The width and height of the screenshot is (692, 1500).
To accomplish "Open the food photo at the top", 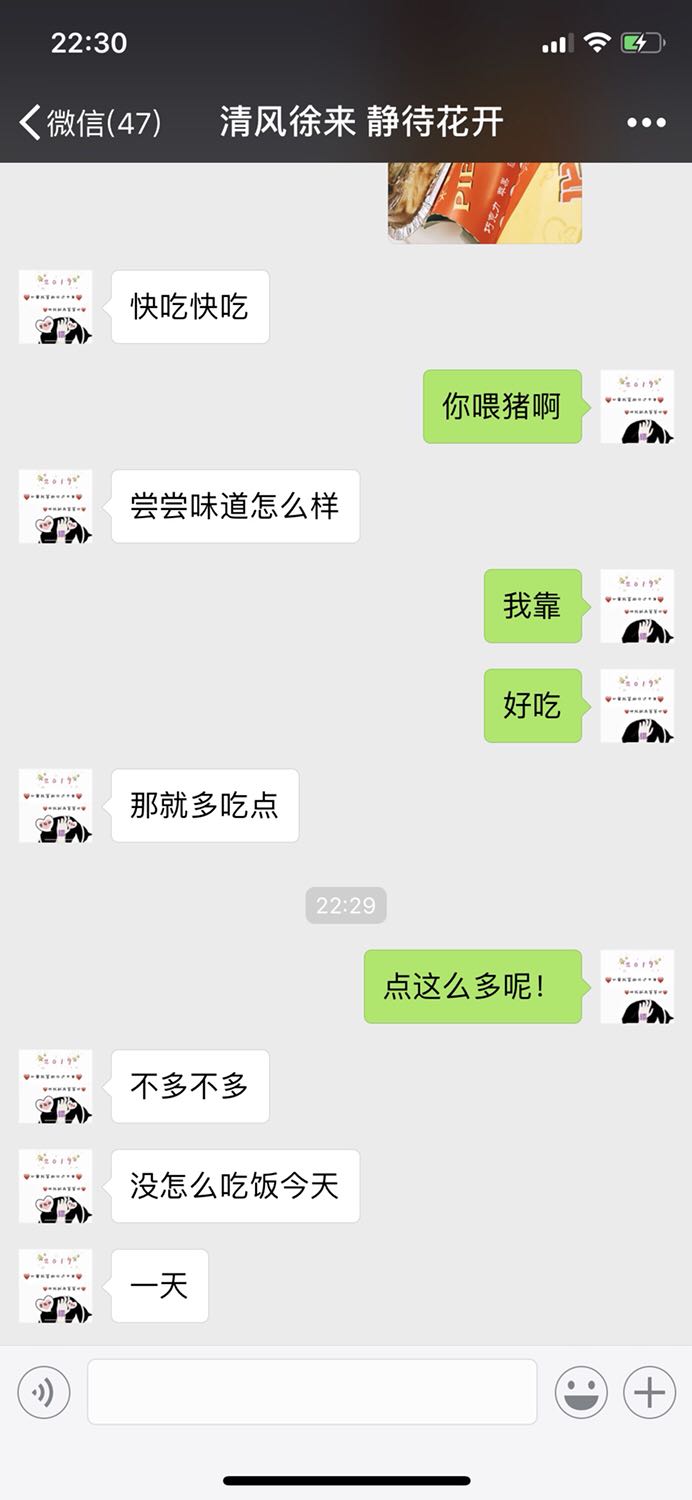I will (485, 203).
